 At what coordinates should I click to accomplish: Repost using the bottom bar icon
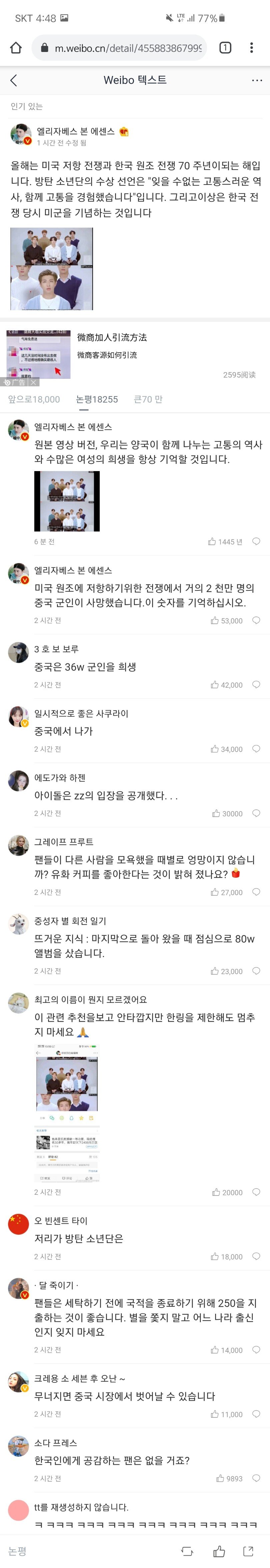pos(187,1551)
